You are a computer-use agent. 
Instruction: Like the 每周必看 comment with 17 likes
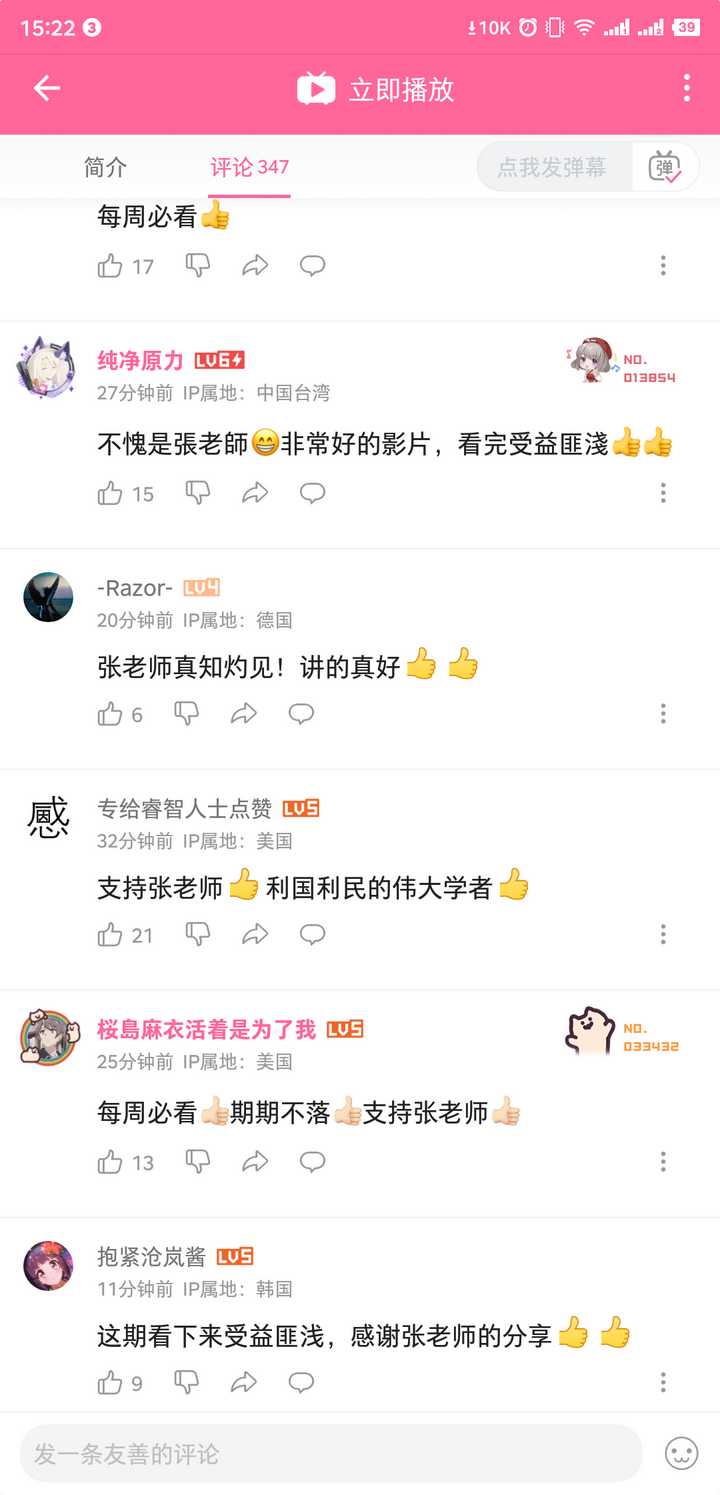tap(110, 266)
